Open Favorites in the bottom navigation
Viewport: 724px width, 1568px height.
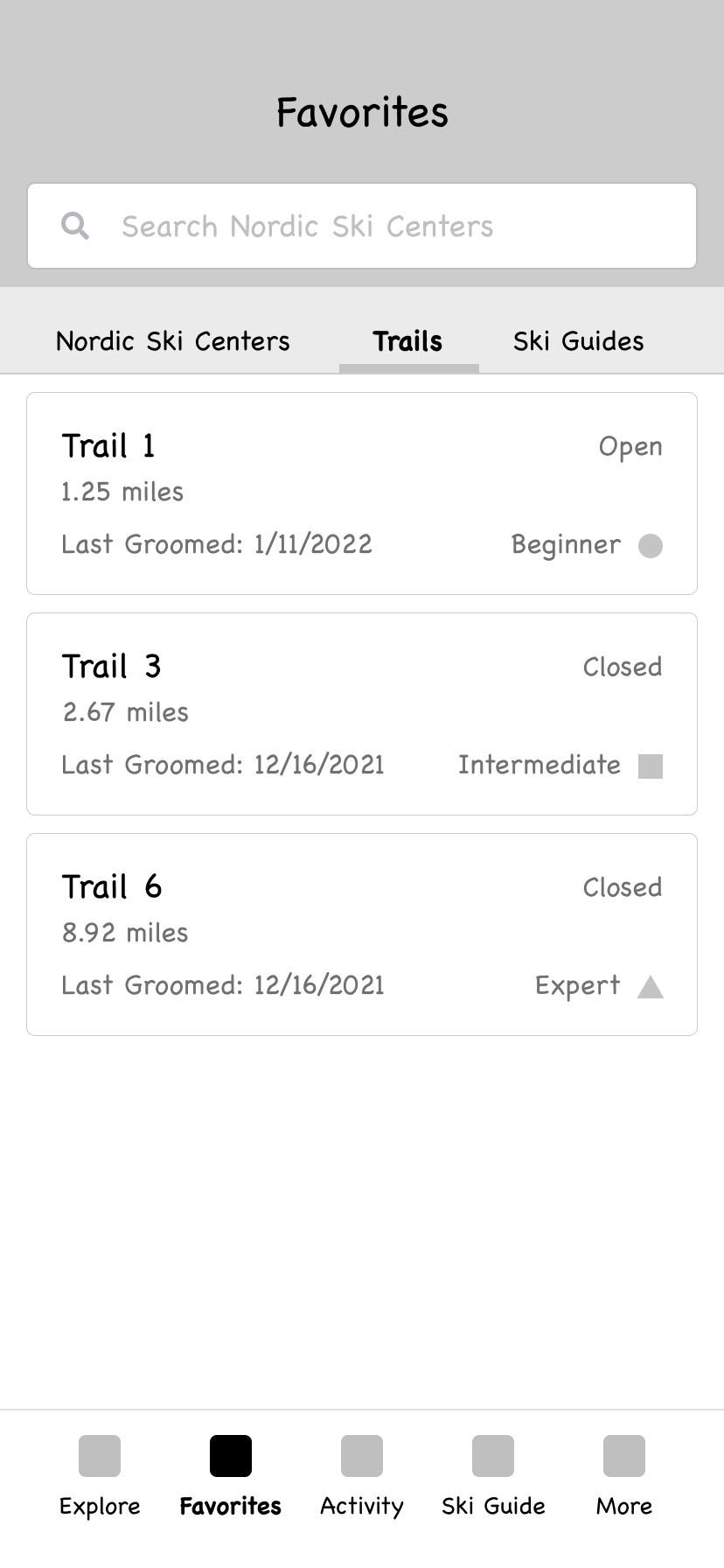coord(231,1477)
